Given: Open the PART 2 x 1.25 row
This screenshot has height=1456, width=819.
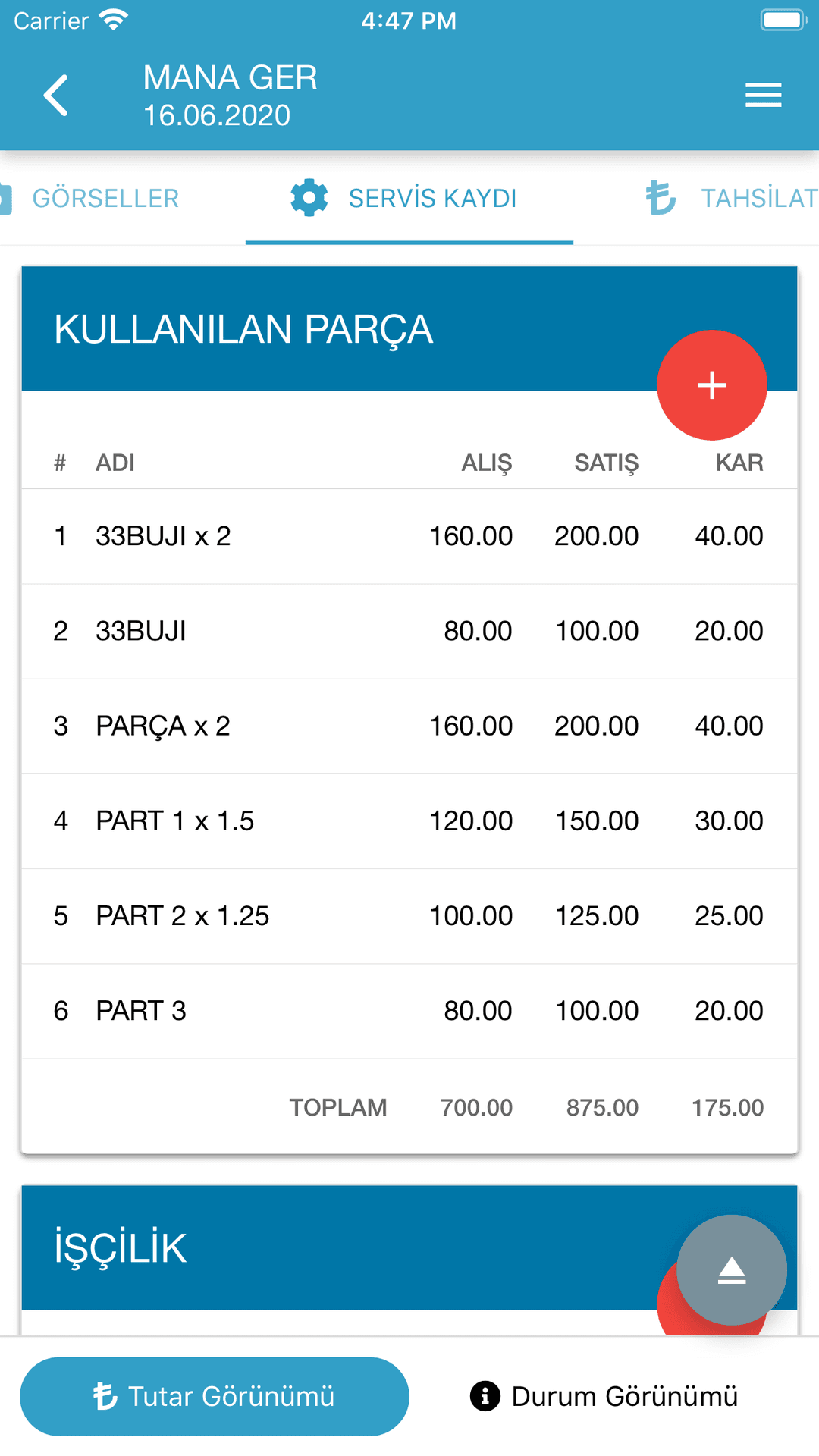Looking at the screenshot, I should click(409, 916).
